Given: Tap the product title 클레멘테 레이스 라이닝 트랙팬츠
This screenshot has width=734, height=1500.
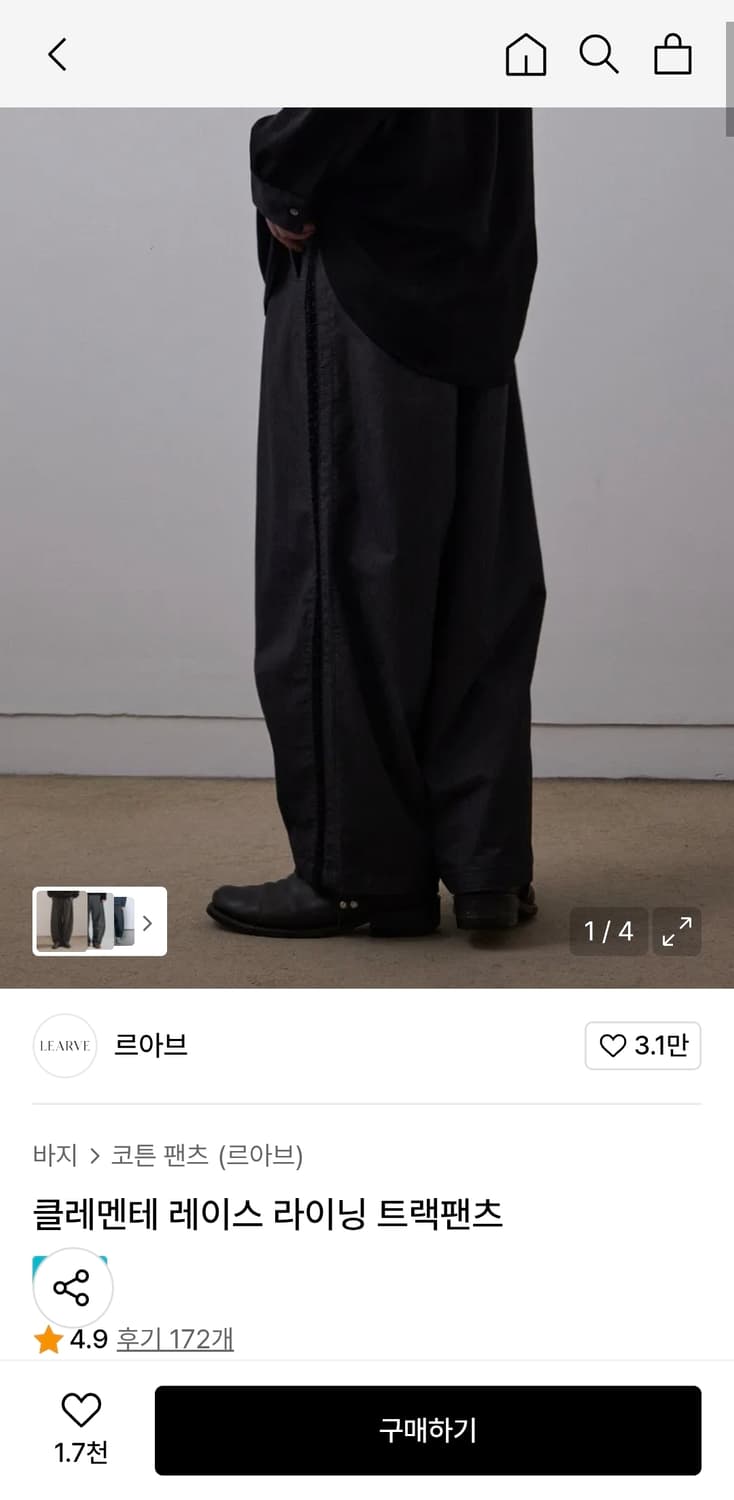Looking at the screenshot, I should point(268,1211).
